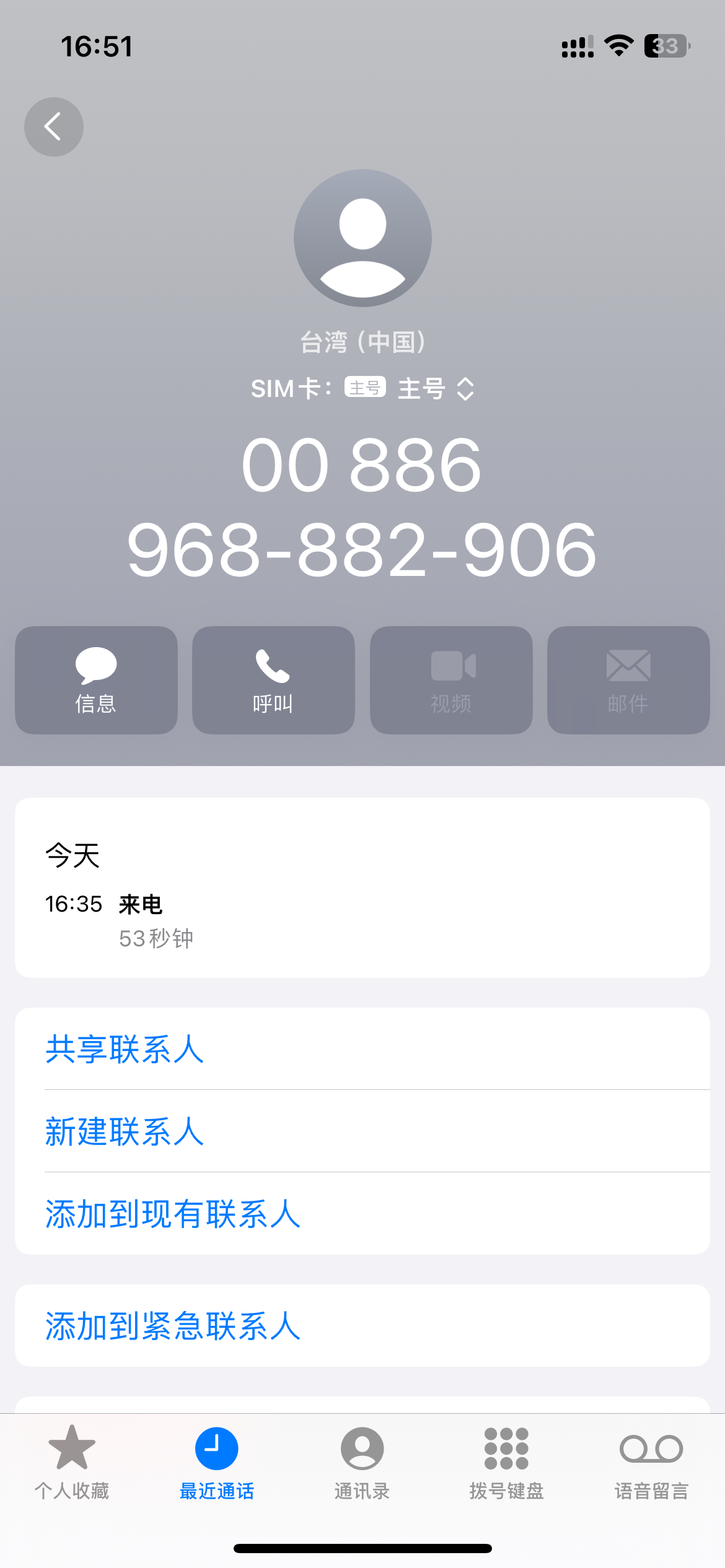Open the 拨号键盘 tab
The image size is (725, 1568).
pos(506,1461)
